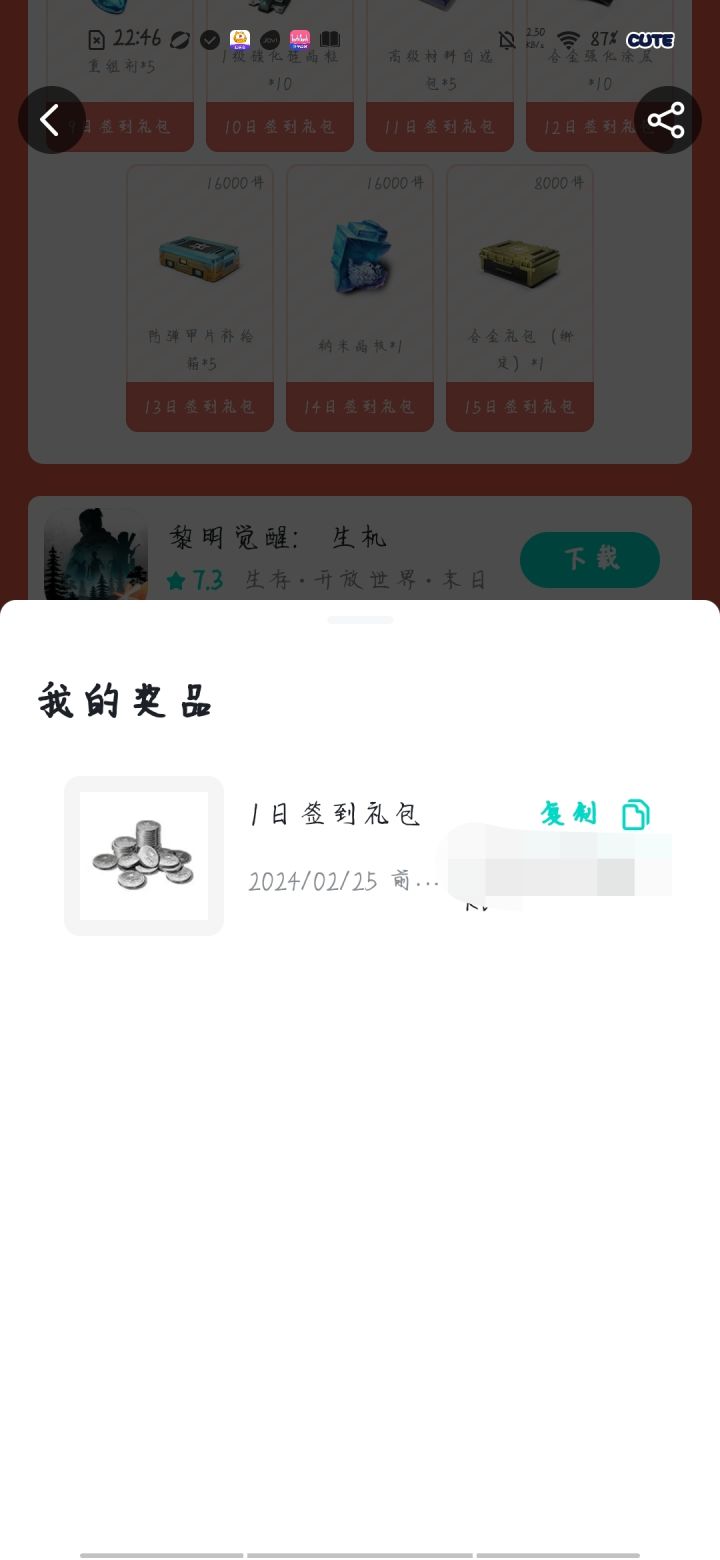Tap the 黎明觉醒 game app icon
The image size is (720, 1560).
(x=95, y=554)
